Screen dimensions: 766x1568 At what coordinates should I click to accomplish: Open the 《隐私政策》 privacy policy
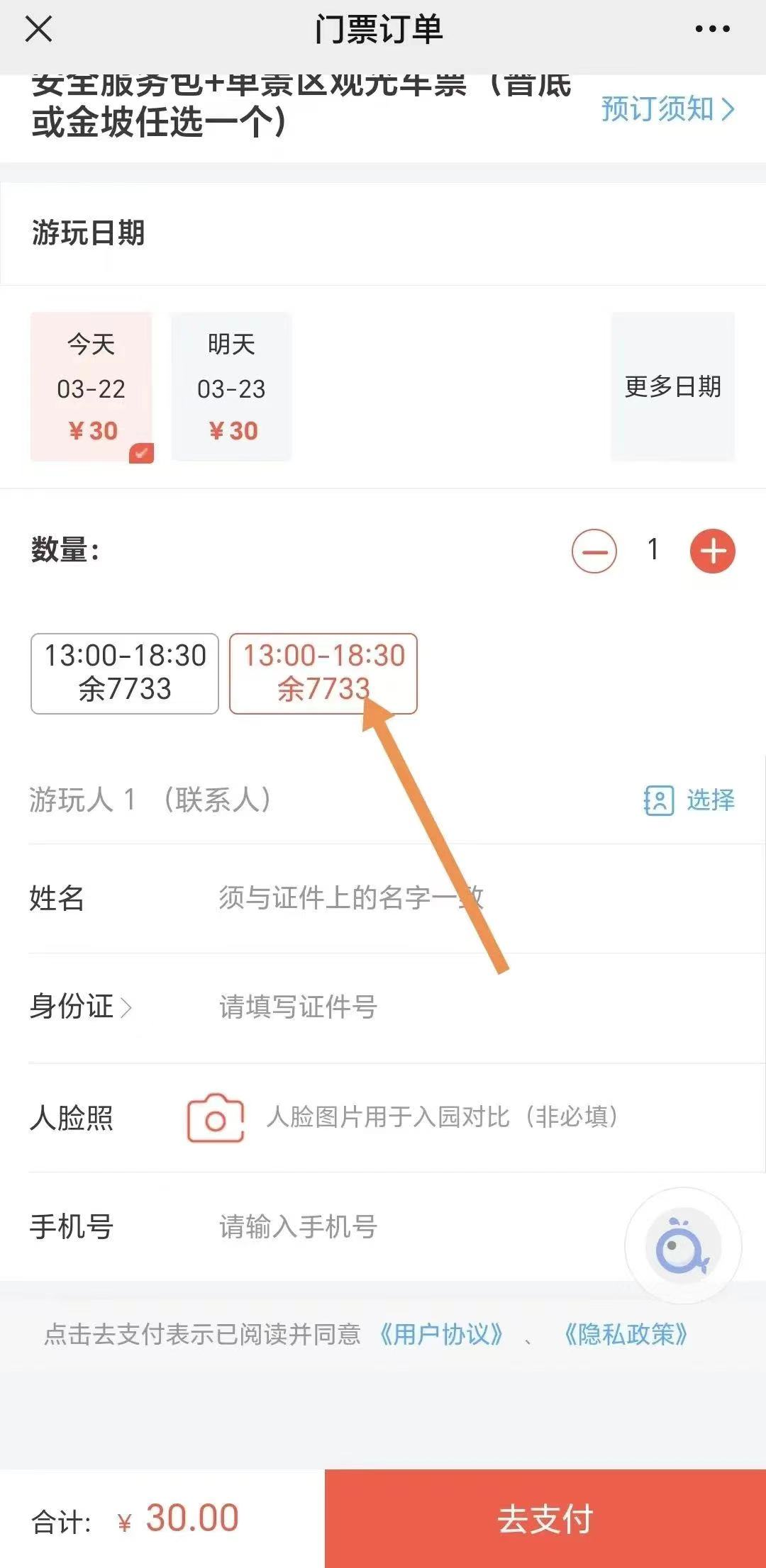pyautogui.click(x=626, y=1334)
